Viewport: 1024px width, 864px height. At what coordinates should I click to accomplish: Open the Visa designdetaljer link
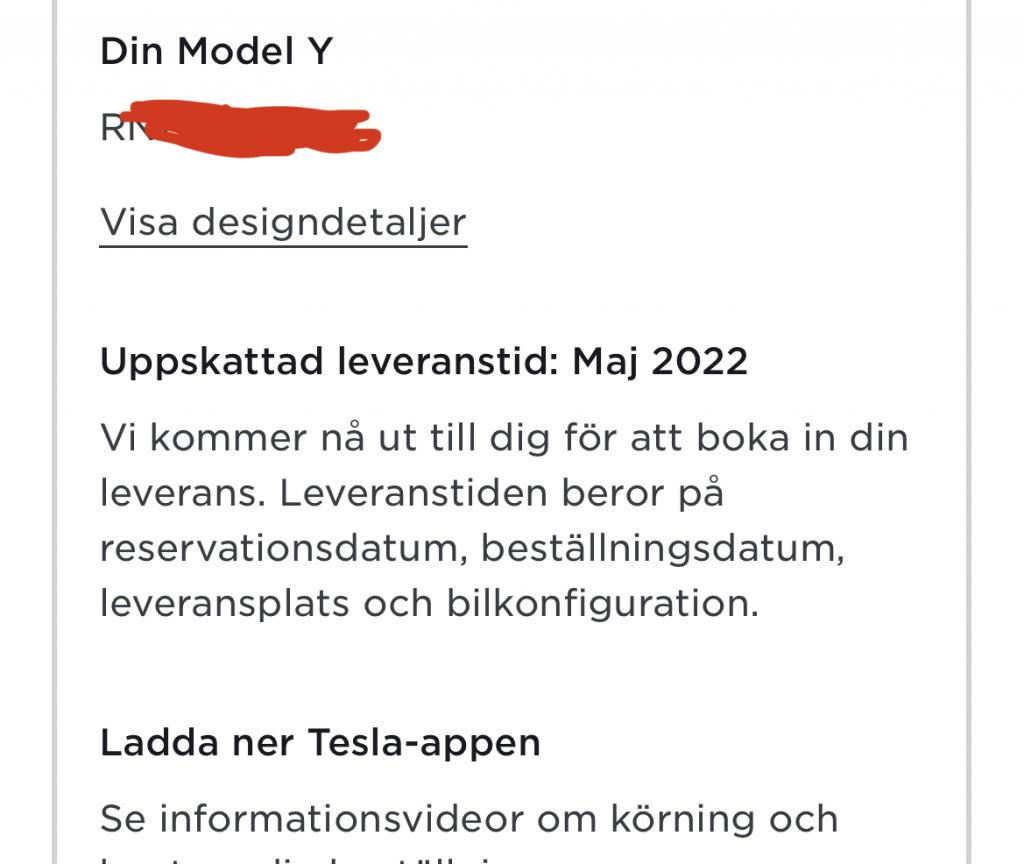[x=283, y=222]
